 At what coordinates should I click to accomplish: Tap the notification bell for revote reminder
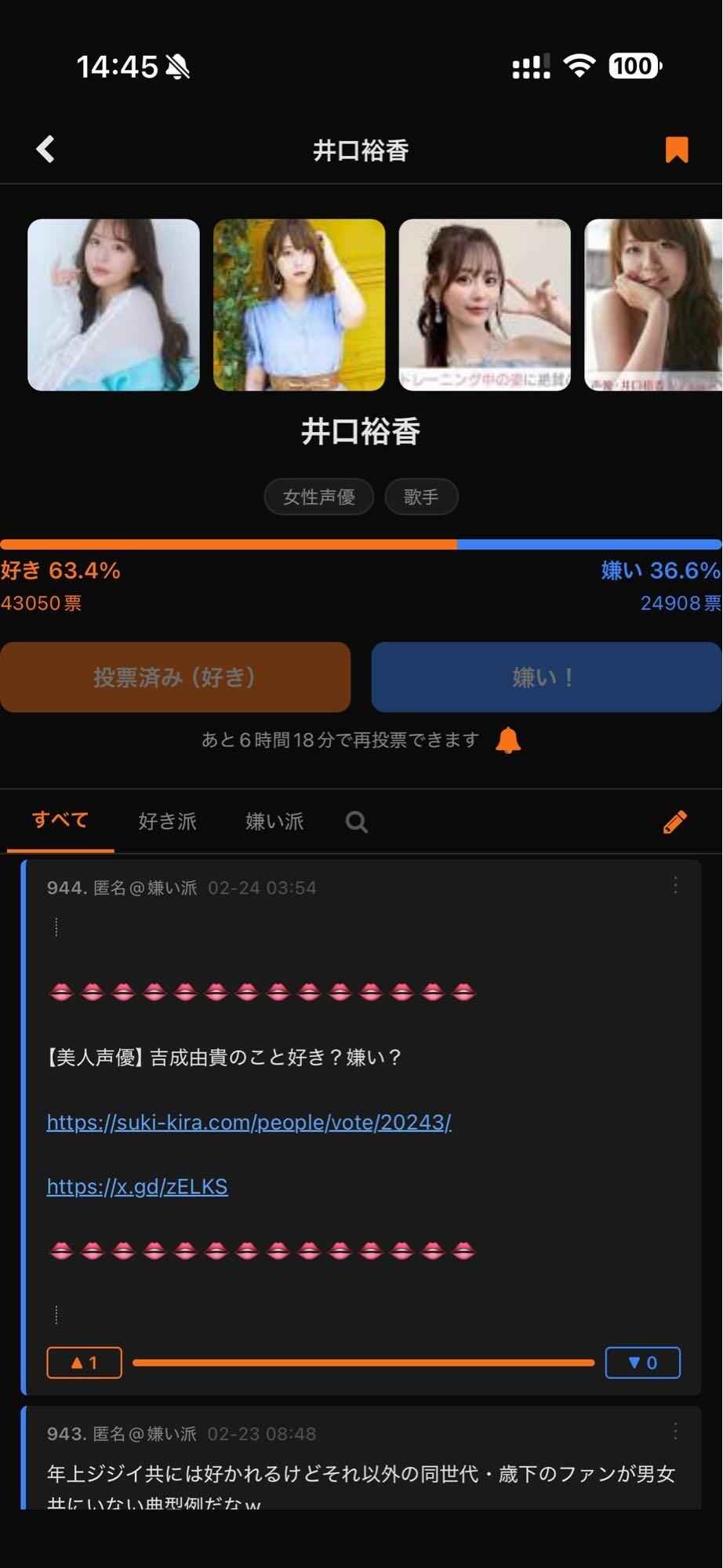coord(508,740)
